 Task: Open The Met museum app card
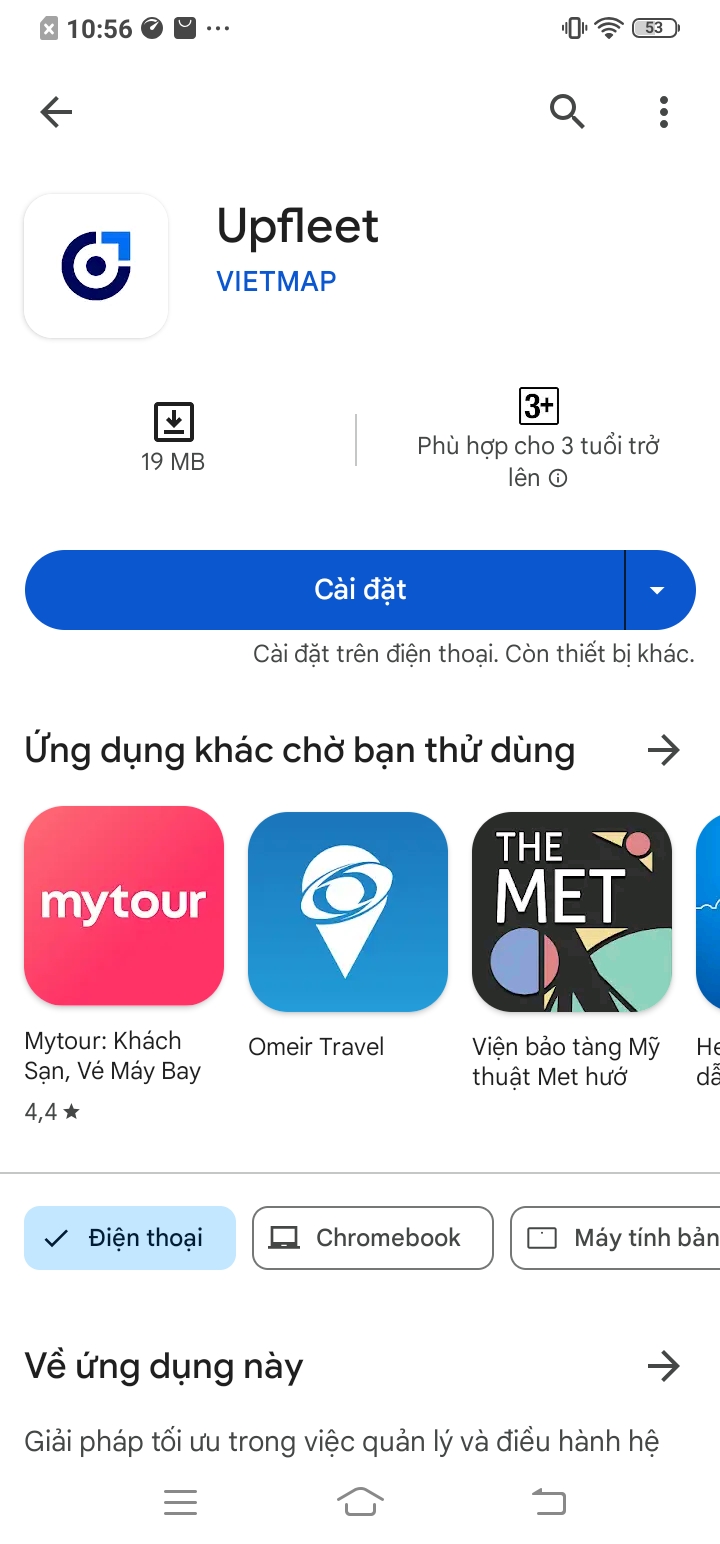tap(571, 912)
